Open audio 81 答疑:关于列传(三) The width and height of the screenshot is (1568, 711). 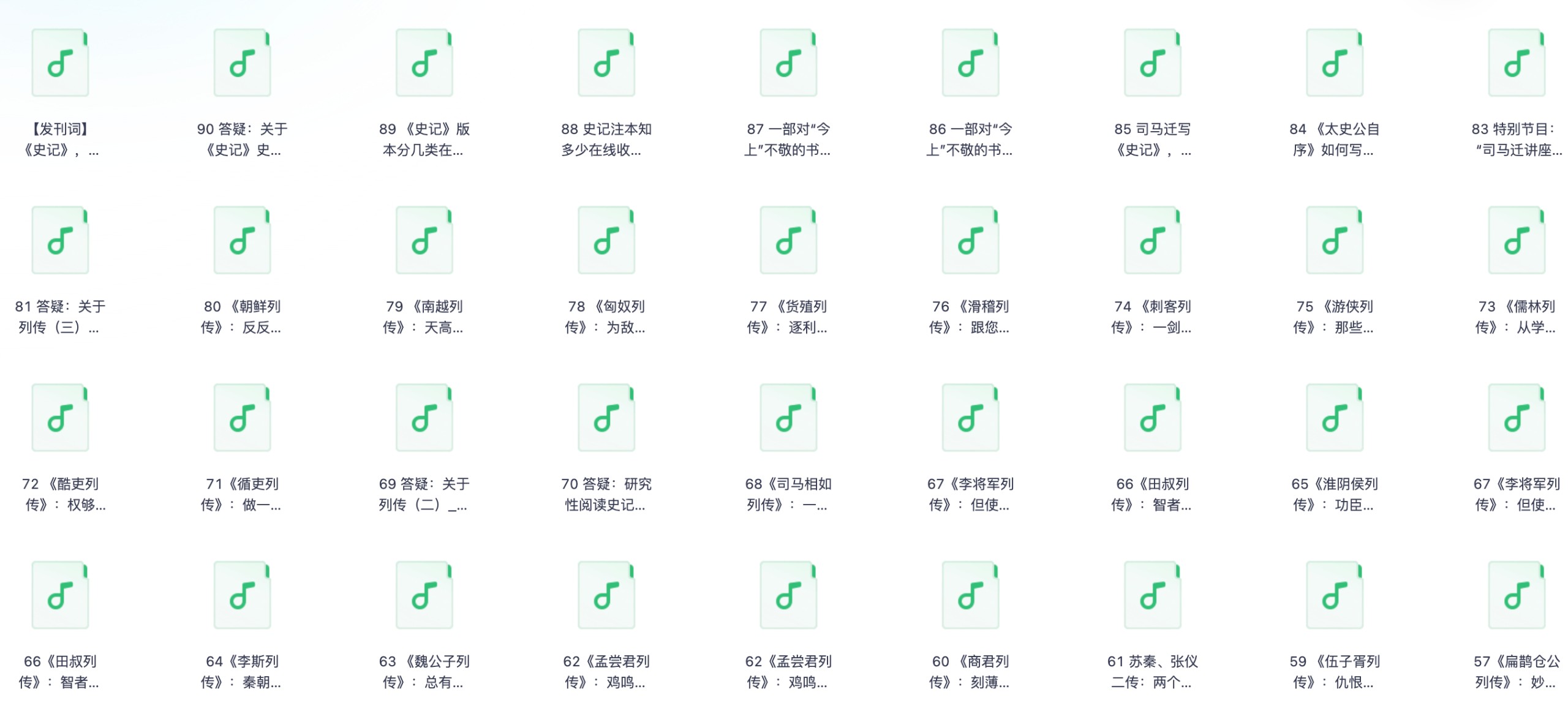(x=60, y=241)
